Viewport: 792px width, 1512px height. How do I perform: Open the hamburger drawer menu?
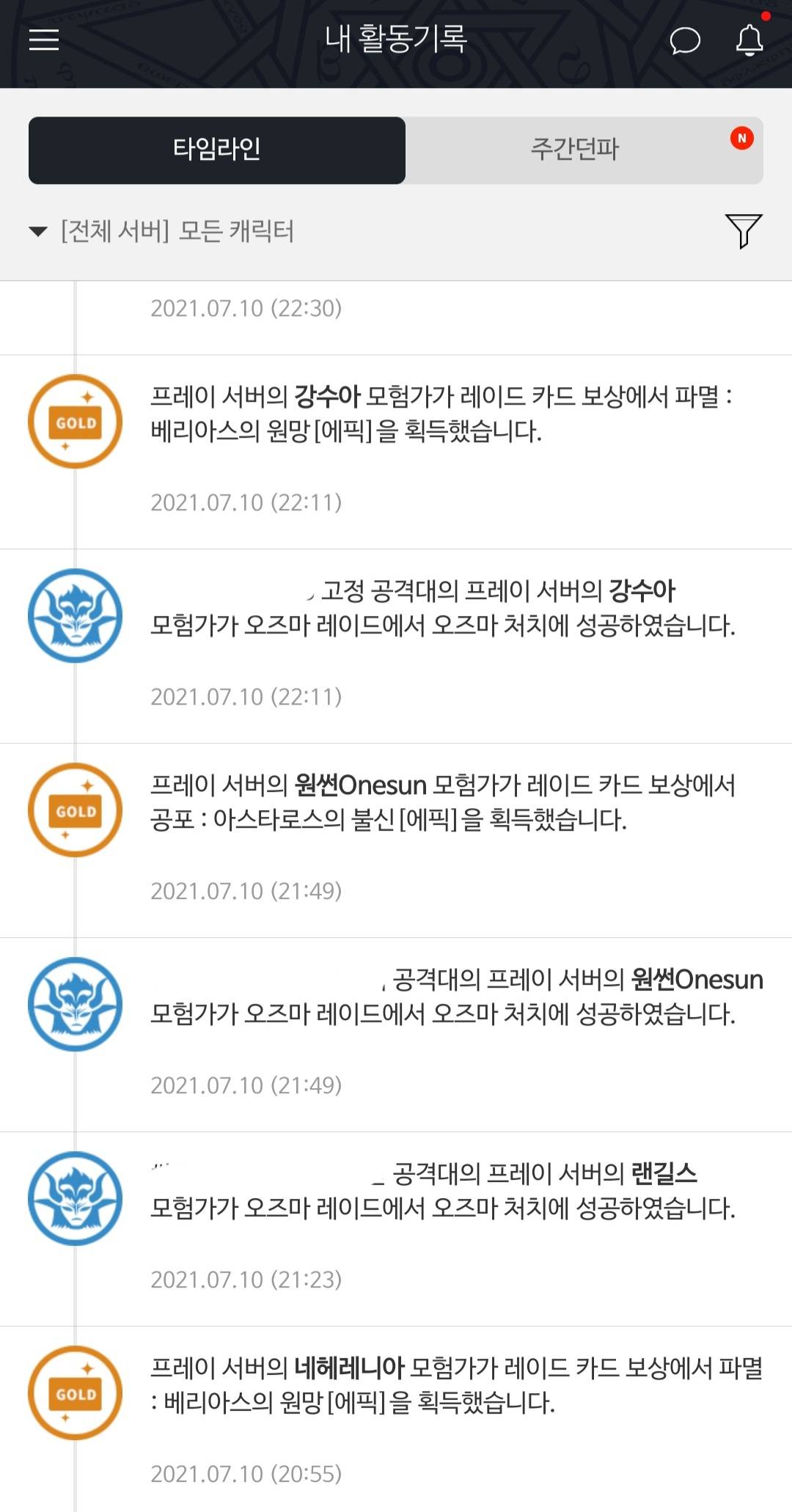pos(44,40)
